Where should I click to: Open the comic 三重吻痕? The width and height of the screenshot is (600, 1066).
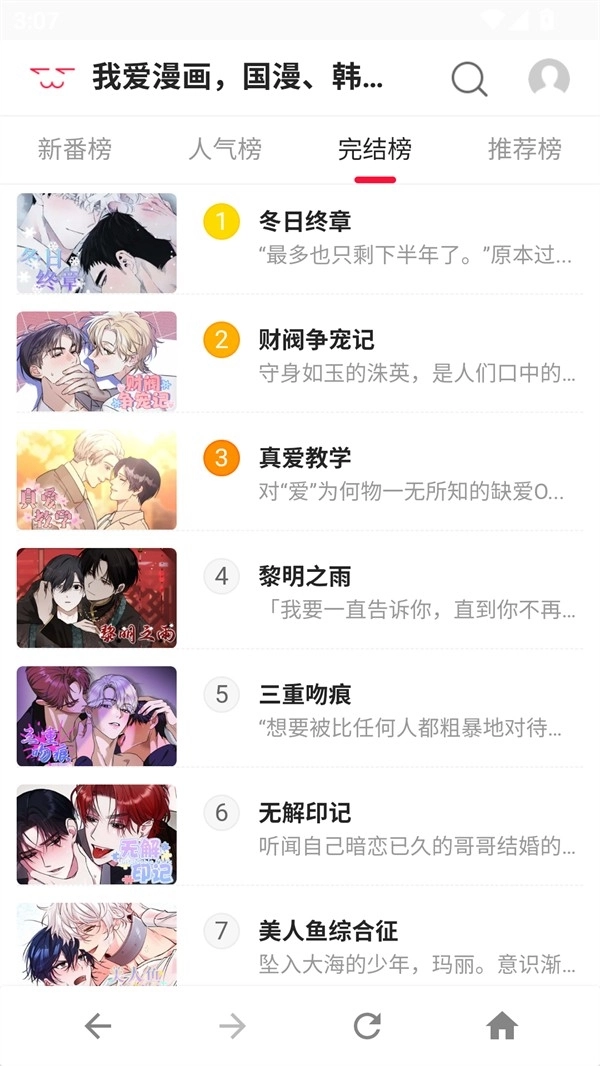coord(304,694)
